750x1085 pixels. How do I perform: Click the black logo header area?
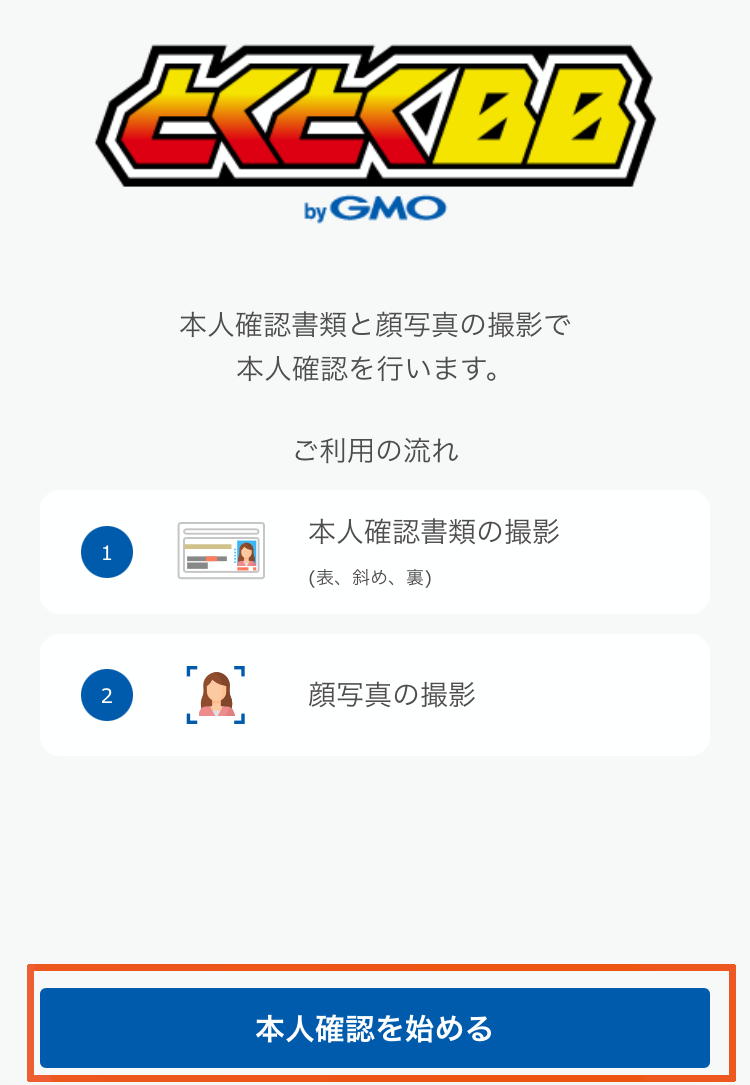click(375, 115)
